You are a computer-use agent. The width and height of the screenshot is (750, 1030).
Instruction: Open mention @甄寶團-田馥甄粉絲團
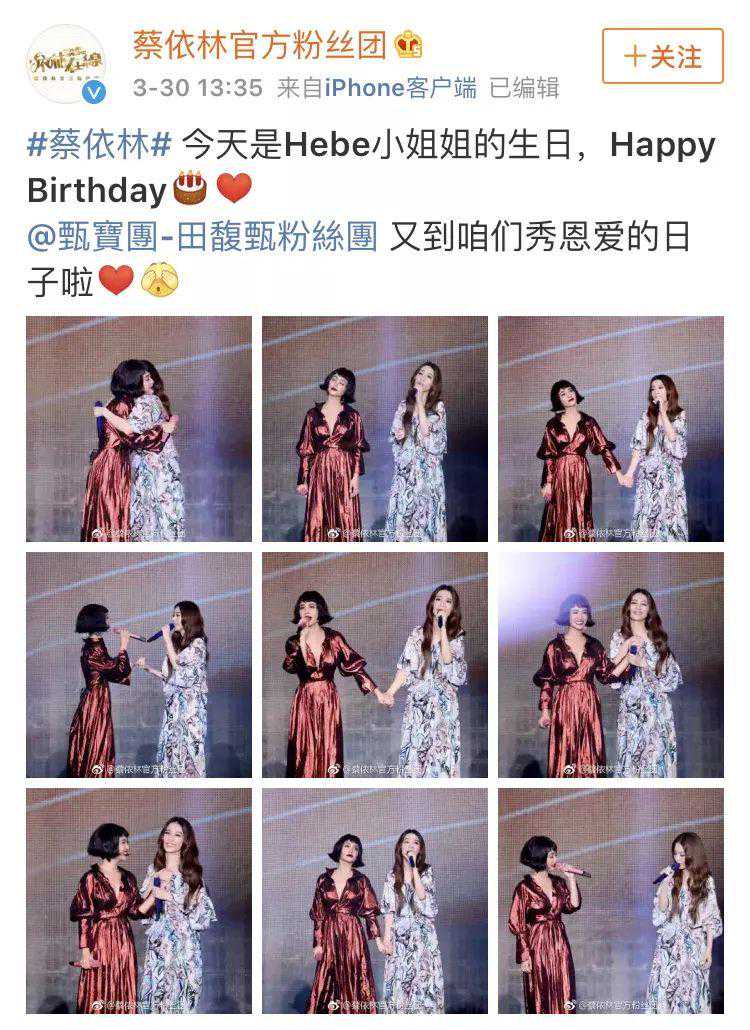pos(203,238)
